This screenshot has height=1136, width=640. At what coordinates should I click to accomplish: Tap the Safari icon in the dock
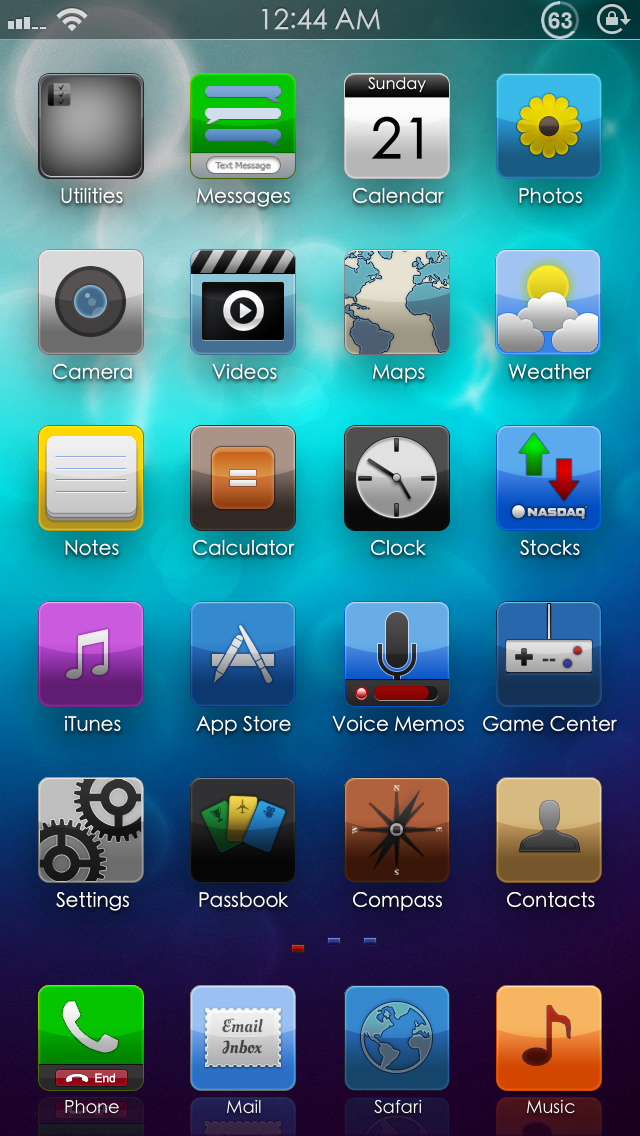pos(397,1039)
